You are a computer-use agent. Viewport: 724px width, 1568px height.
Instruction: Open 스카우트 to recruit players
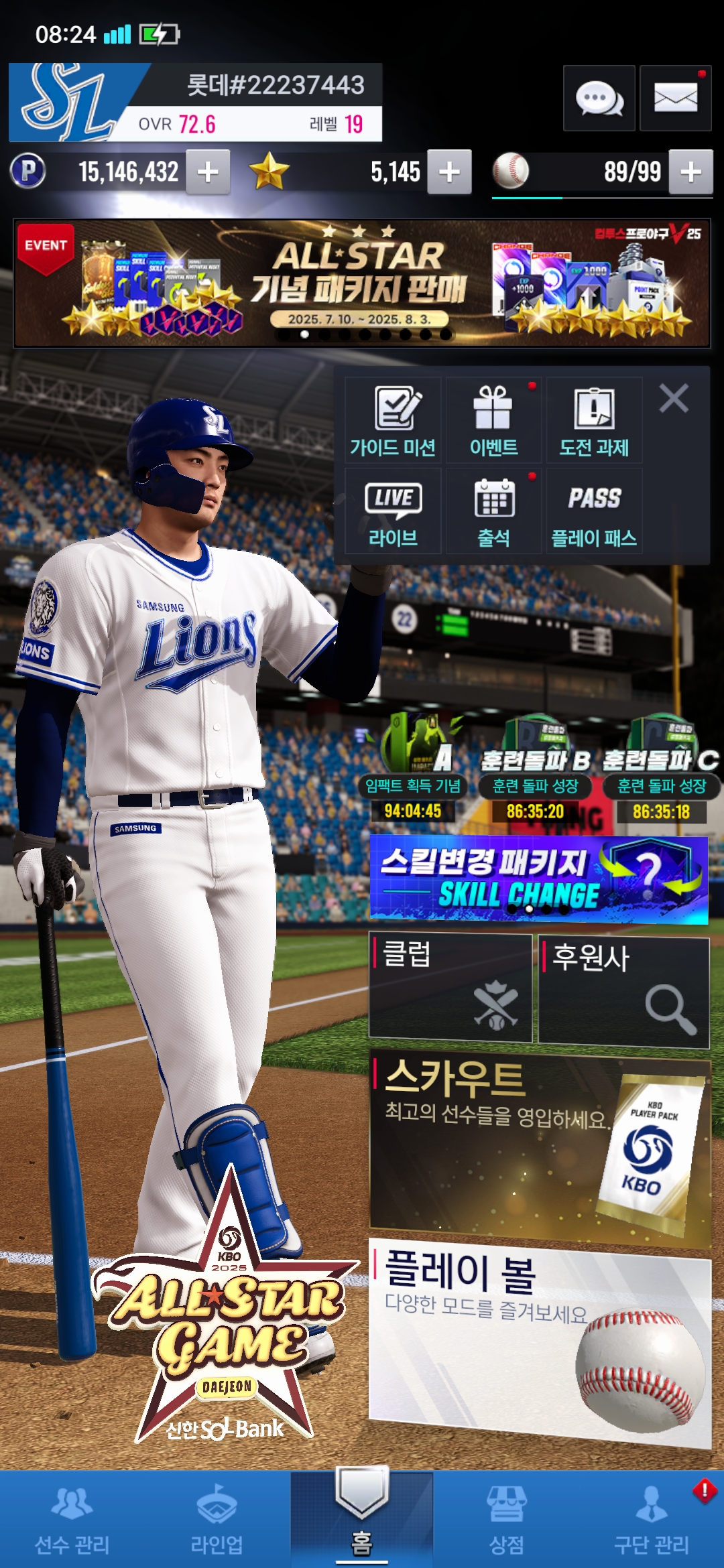540,1147
